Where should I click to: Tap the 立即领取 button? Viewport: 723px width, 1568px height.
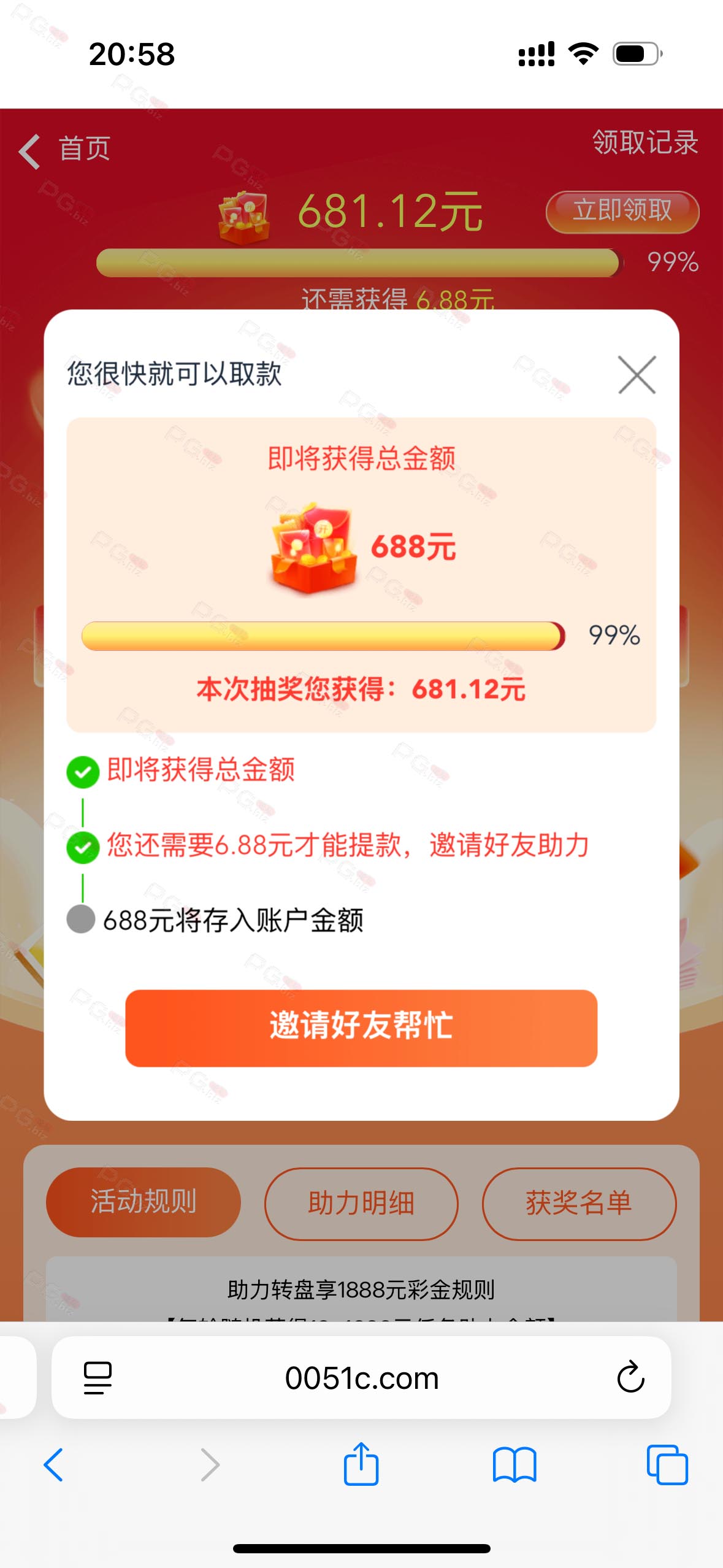coord(622,212)
